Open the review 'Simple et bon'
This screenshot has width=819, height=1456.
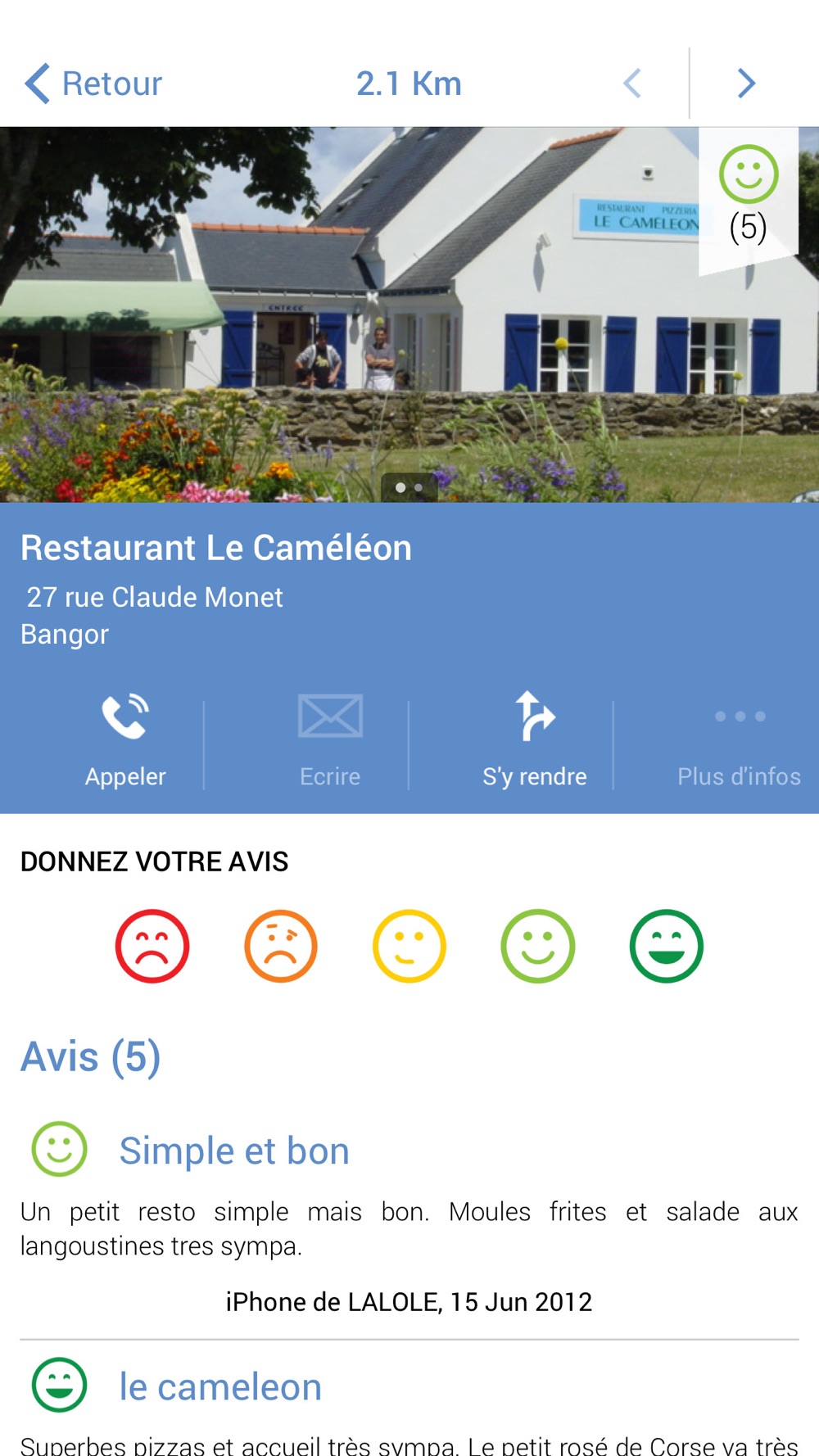234,1151
